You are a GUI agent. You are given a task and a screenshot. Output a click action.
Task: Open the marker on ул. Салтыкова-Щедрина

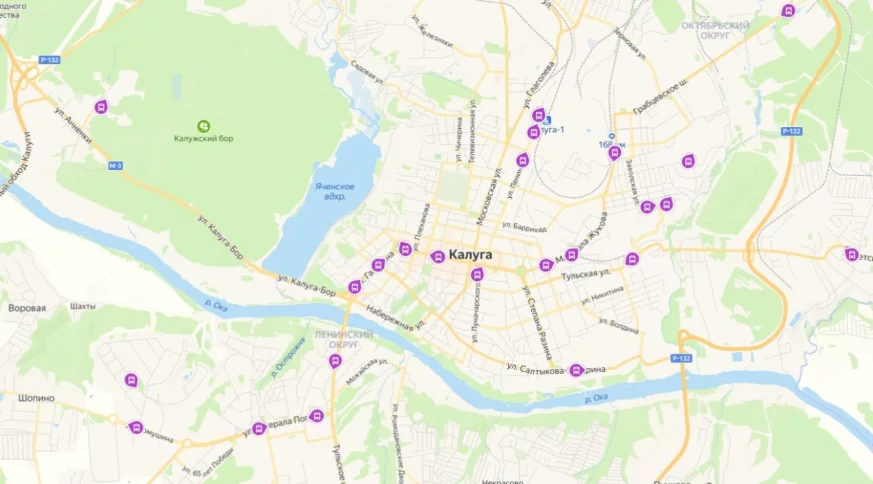(576, 370)
